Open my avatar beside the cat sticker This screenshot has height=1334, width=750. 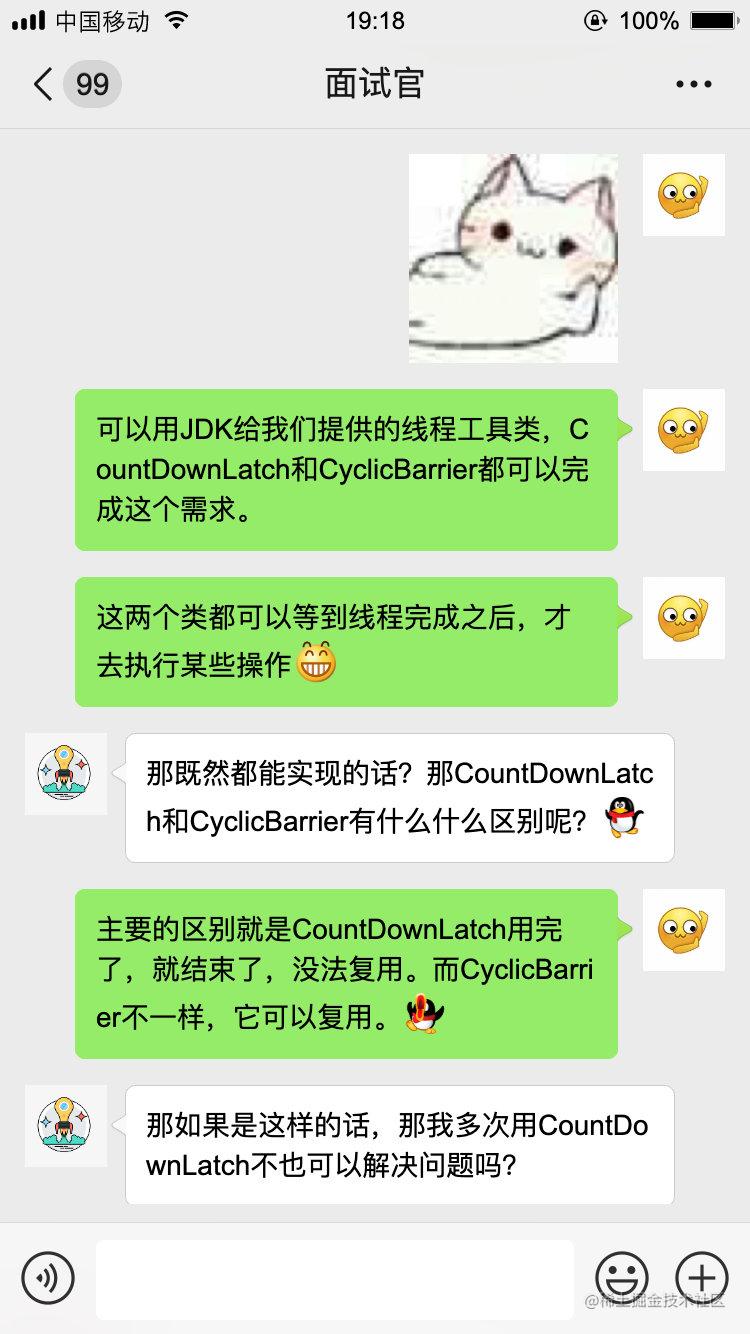tap(683, 195)
